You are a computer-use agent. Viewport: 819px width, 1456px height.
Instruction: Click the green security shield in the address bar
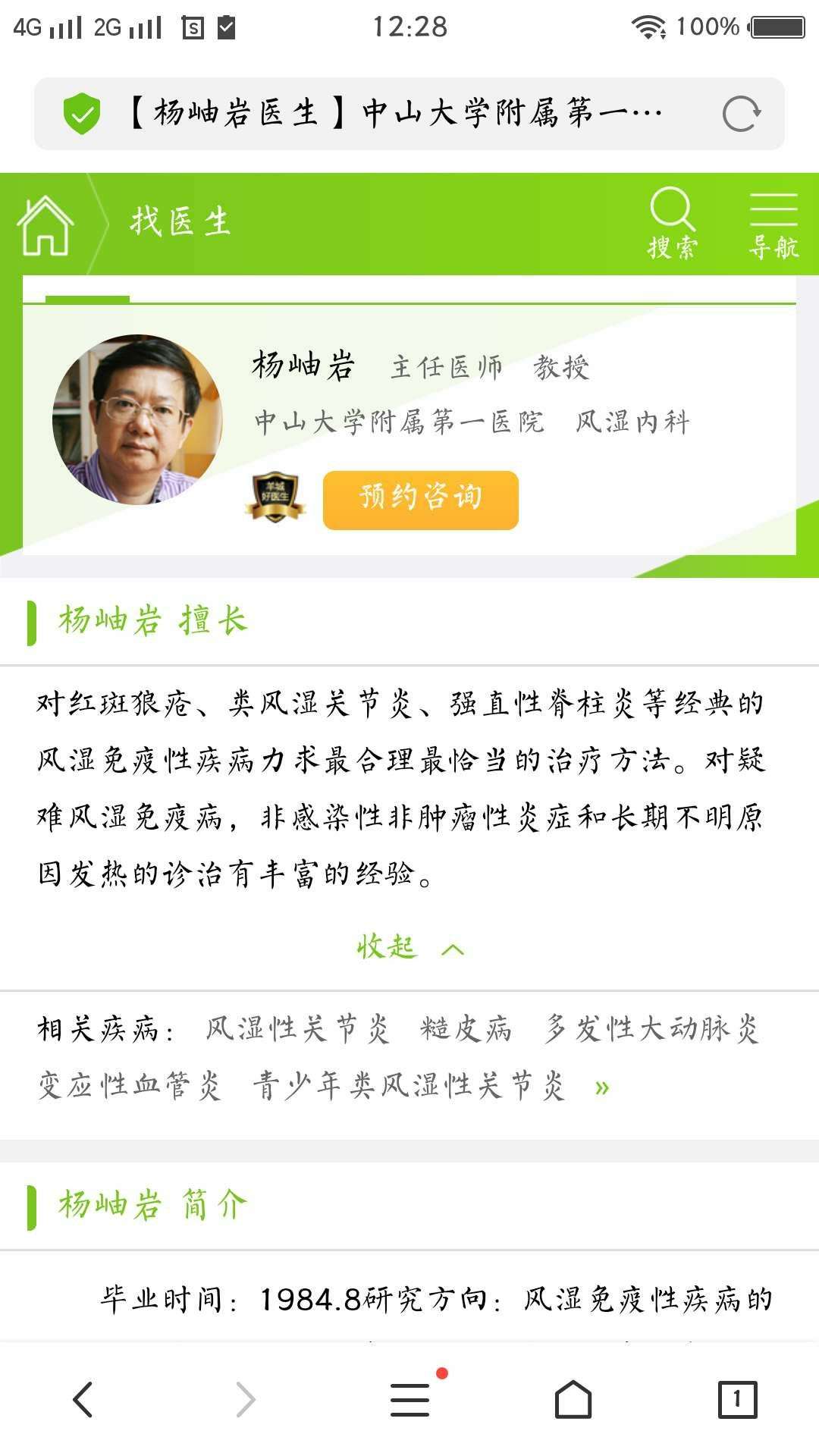[83, 112]
